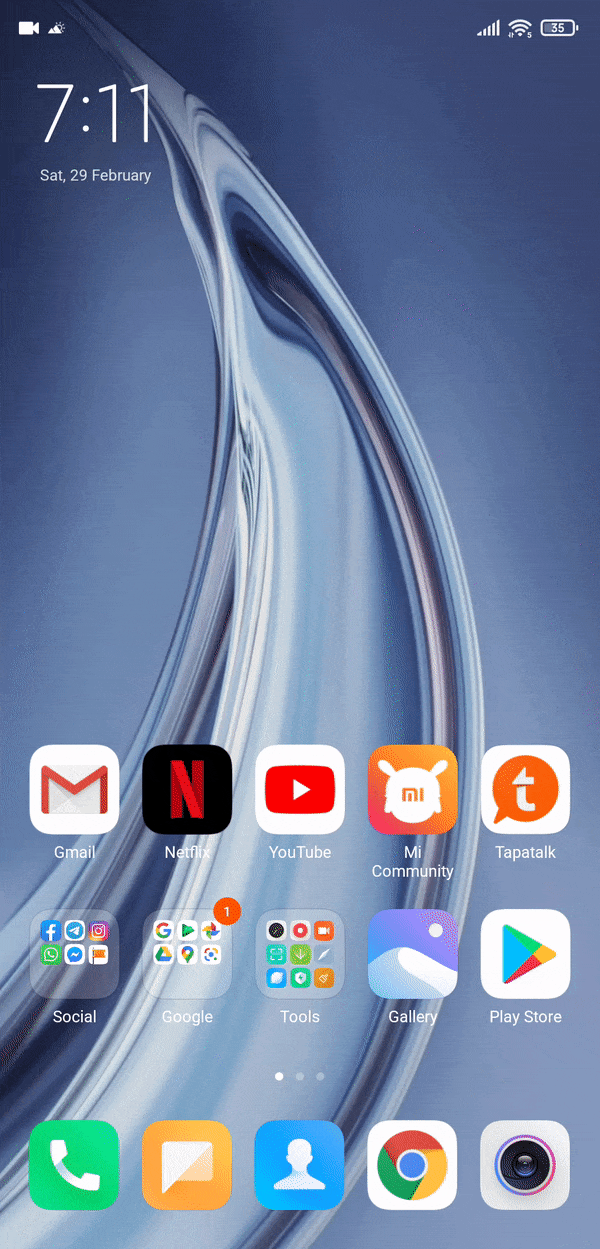600x1249 pixels.
Task: Open the Gmail app
Action: pyautogui.click(x=75, y=790)
